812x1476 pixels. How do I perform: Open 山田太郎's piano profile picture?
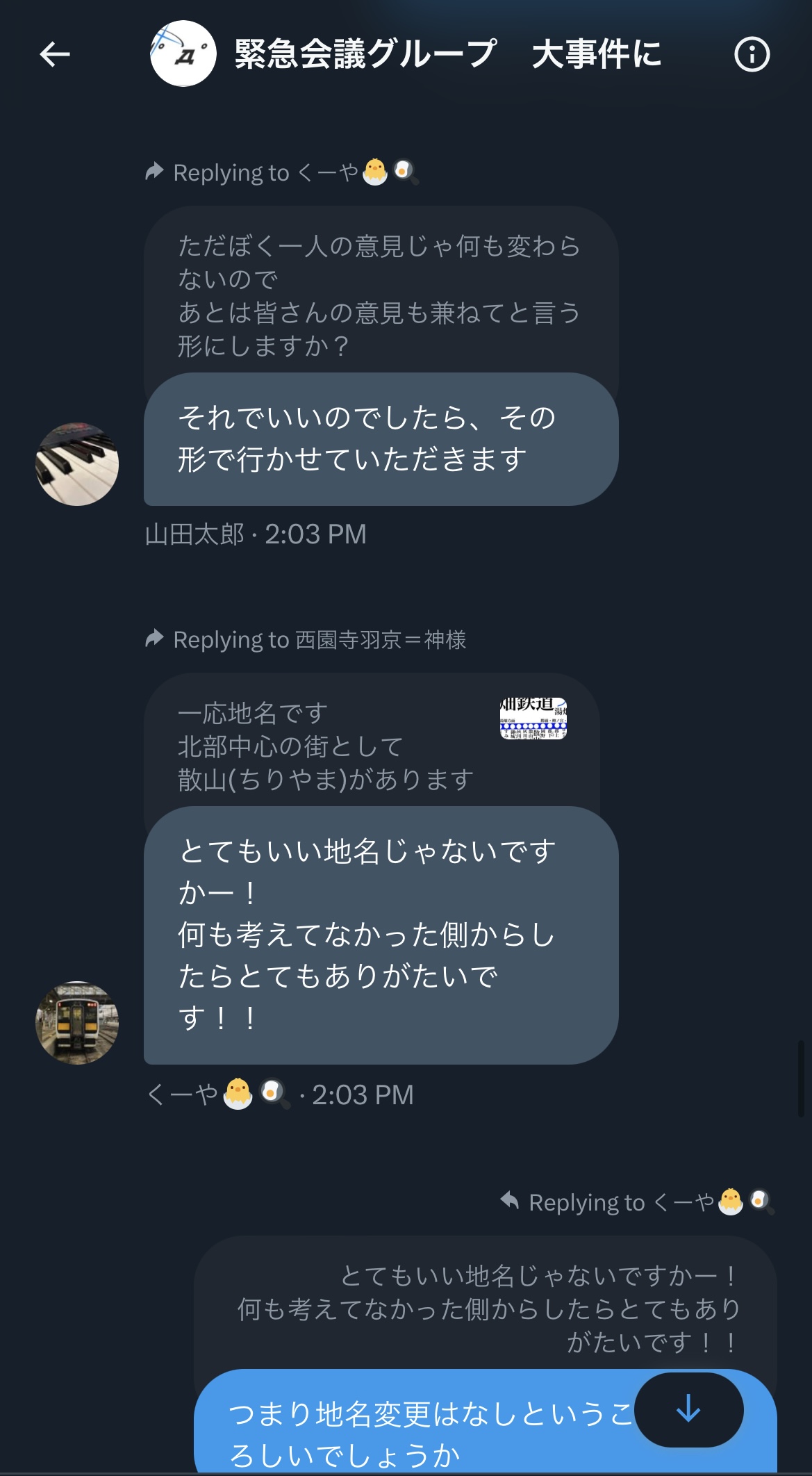(77, 464)
